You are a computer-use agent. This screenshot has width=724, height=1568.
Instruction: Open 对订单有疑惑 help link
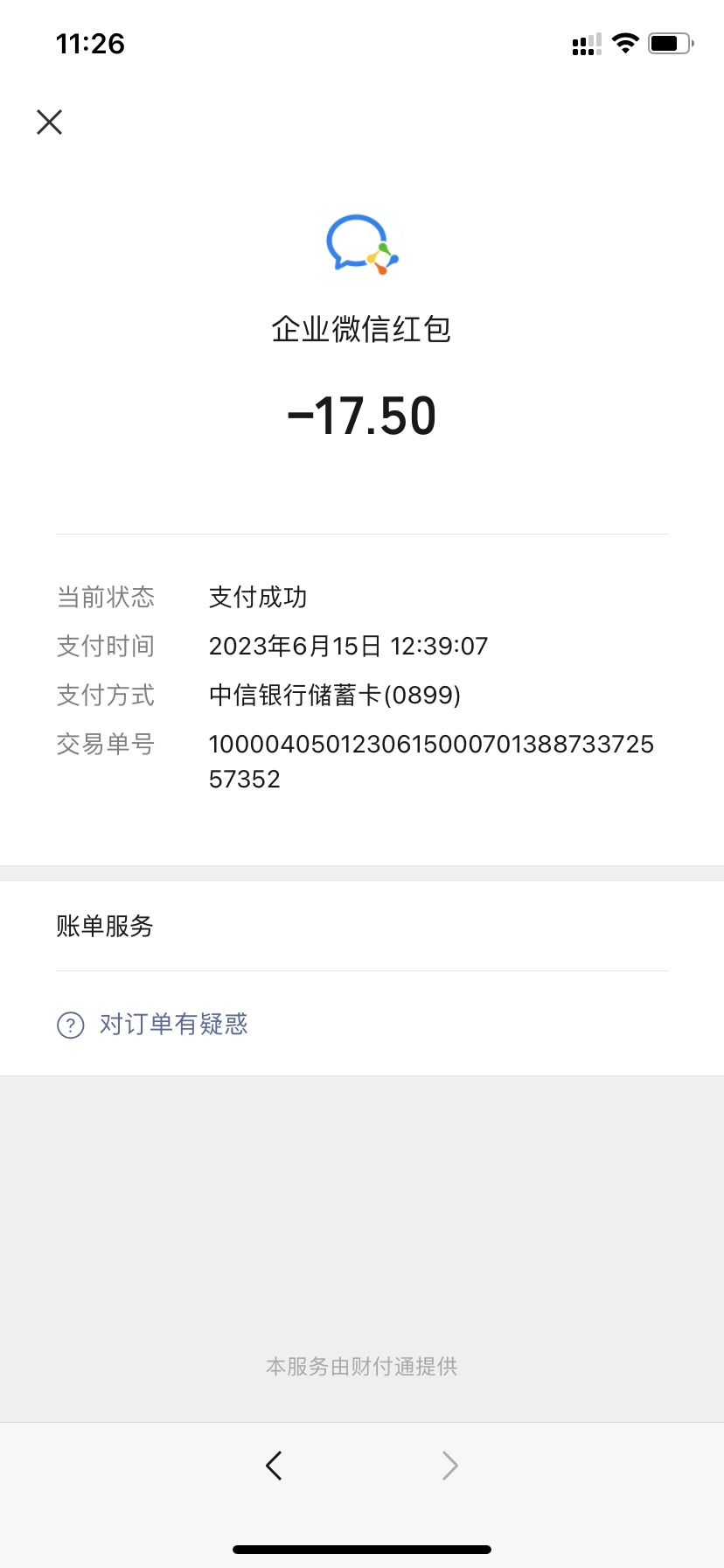pos(173,1024)
